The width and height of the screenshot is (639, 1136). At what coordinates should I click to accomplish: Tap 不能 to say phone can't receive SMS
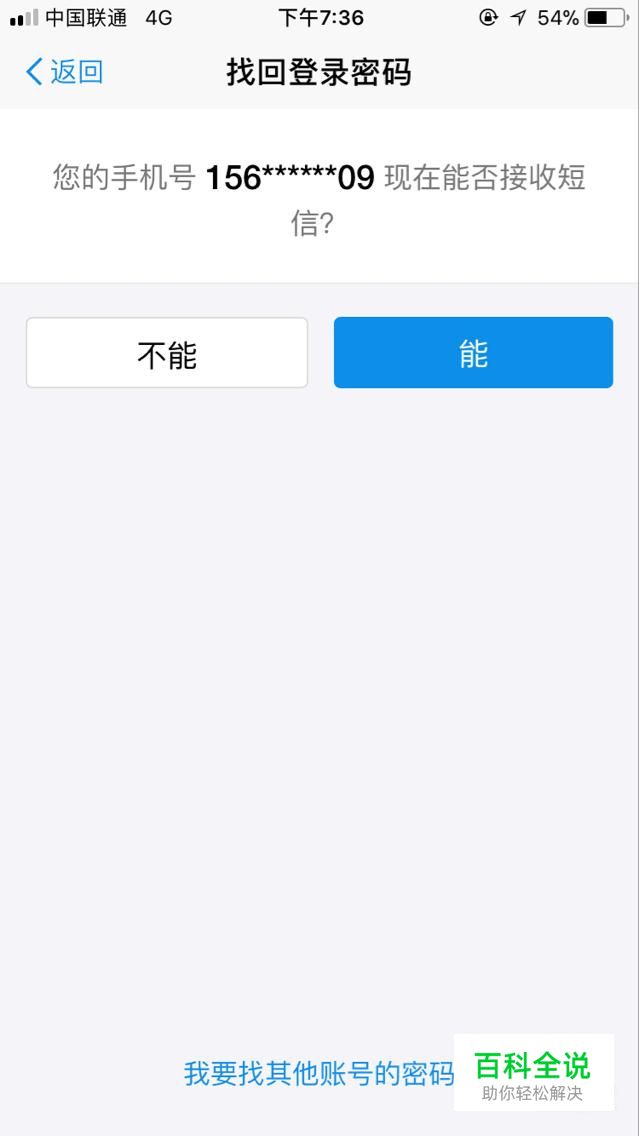[167, 353]
